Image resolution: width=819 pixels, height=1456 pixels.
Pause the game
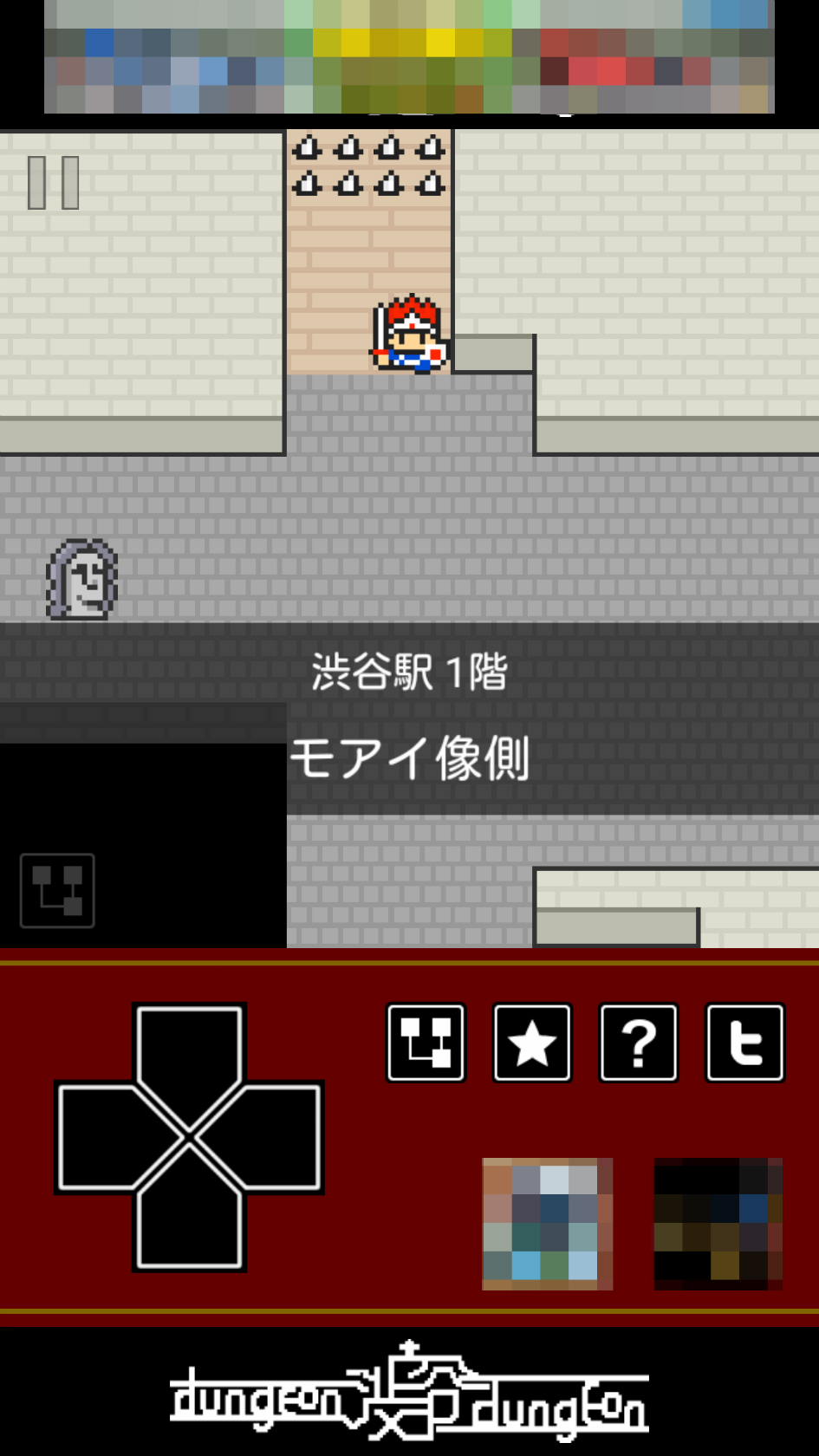[54, 183]
